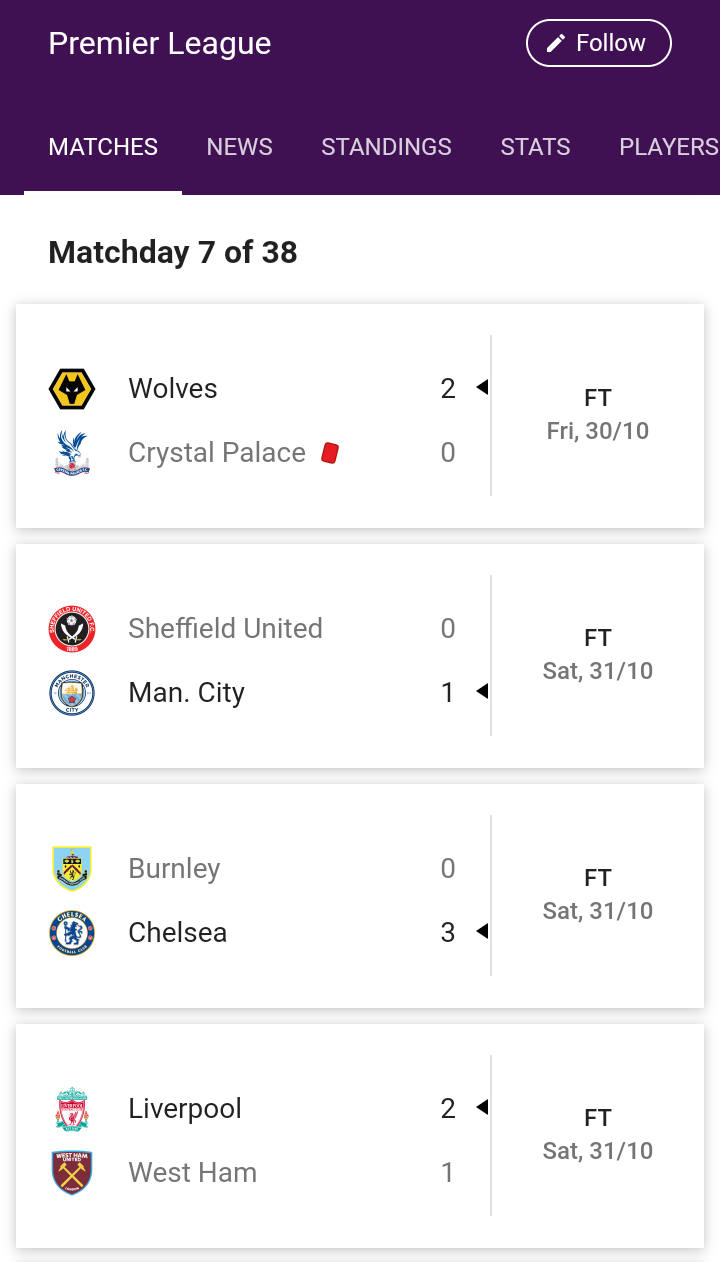View the Sheffield United vs Man. City match
Screen dimensions: 720x1262
[360, 656]
